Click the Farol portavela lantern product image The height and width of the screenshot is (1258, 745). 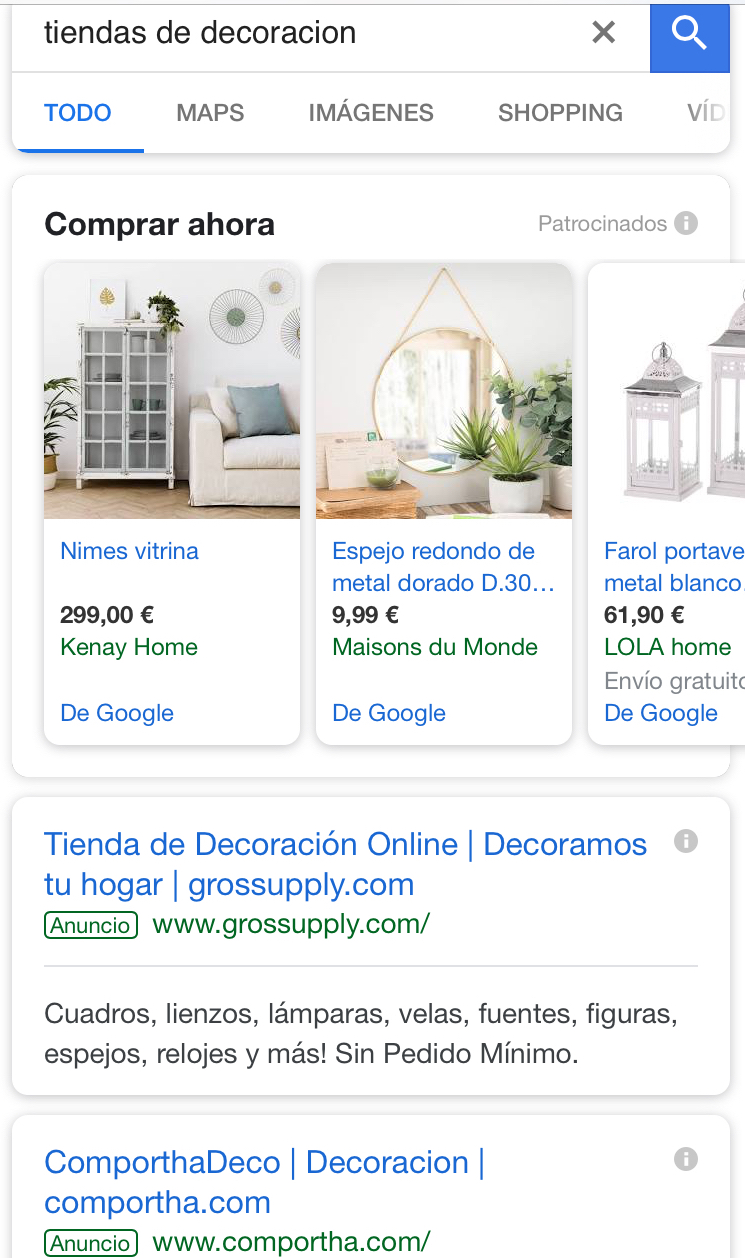(x=670, y=390)
